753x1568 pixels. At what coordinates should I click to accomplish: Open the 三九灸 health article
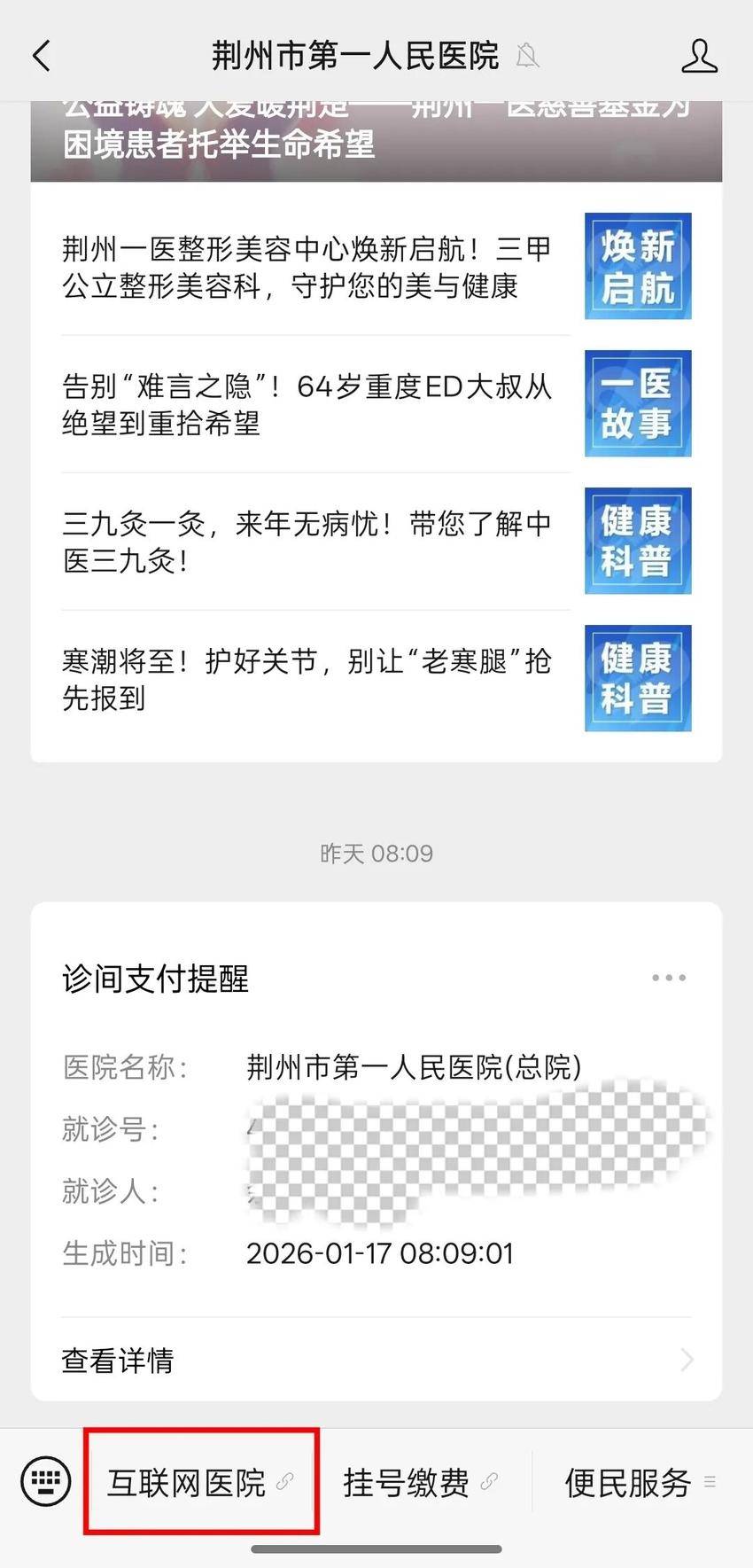pyautogui.click(x=307, y=542)
